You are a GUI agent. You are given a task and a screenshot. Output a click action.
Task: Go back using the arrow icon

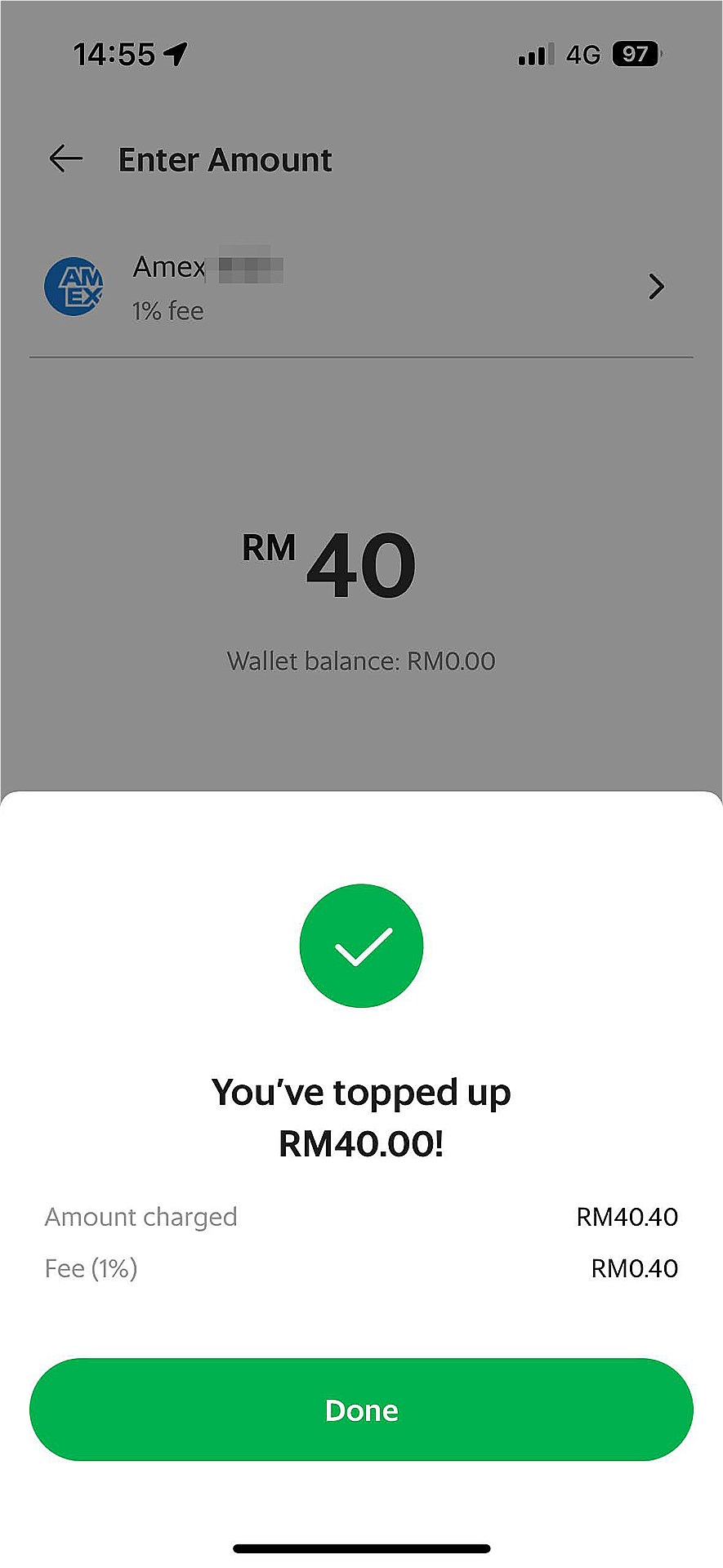point(66,158)
